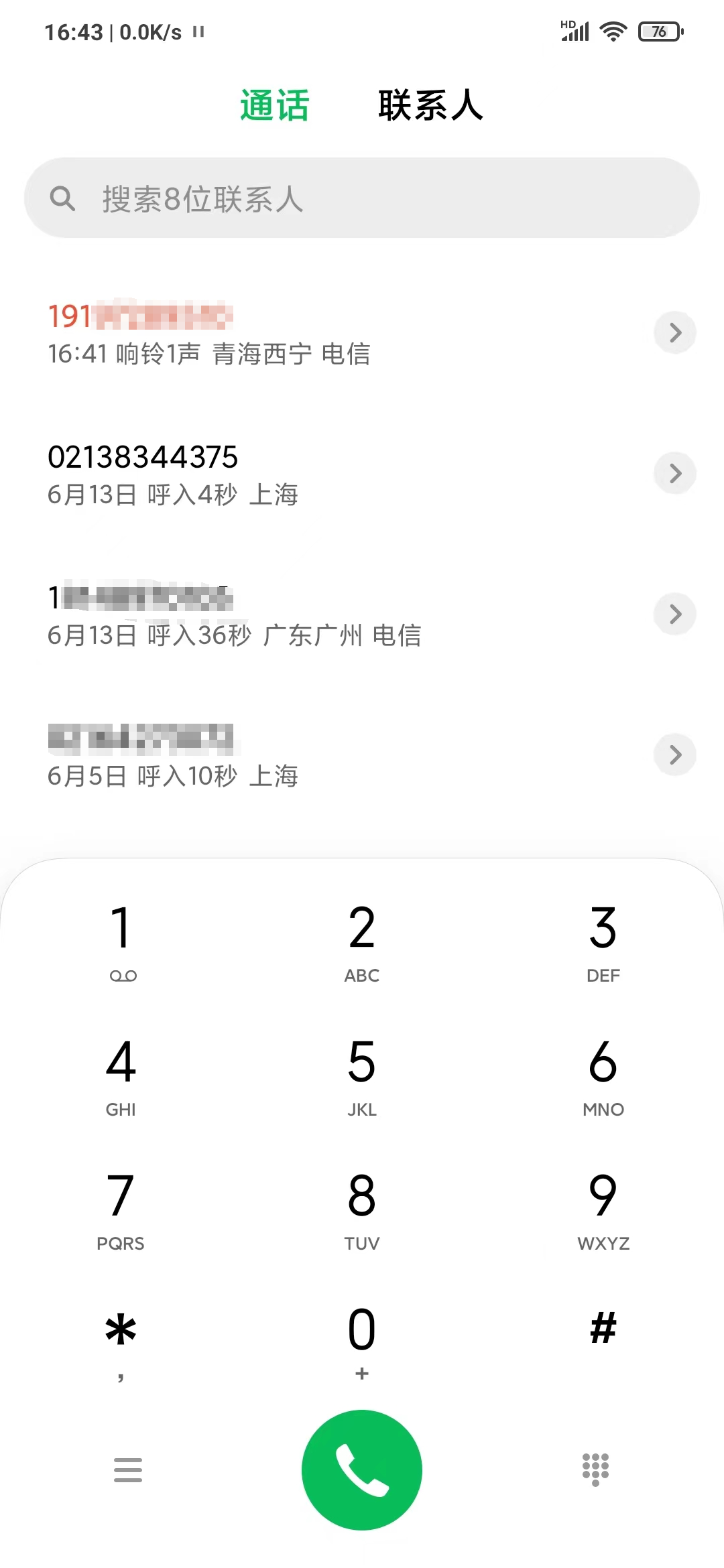This screenshot has width=724, height=1568.
Task: Hide the dial pad with the keypad icon
Action: coord(595,1470)
